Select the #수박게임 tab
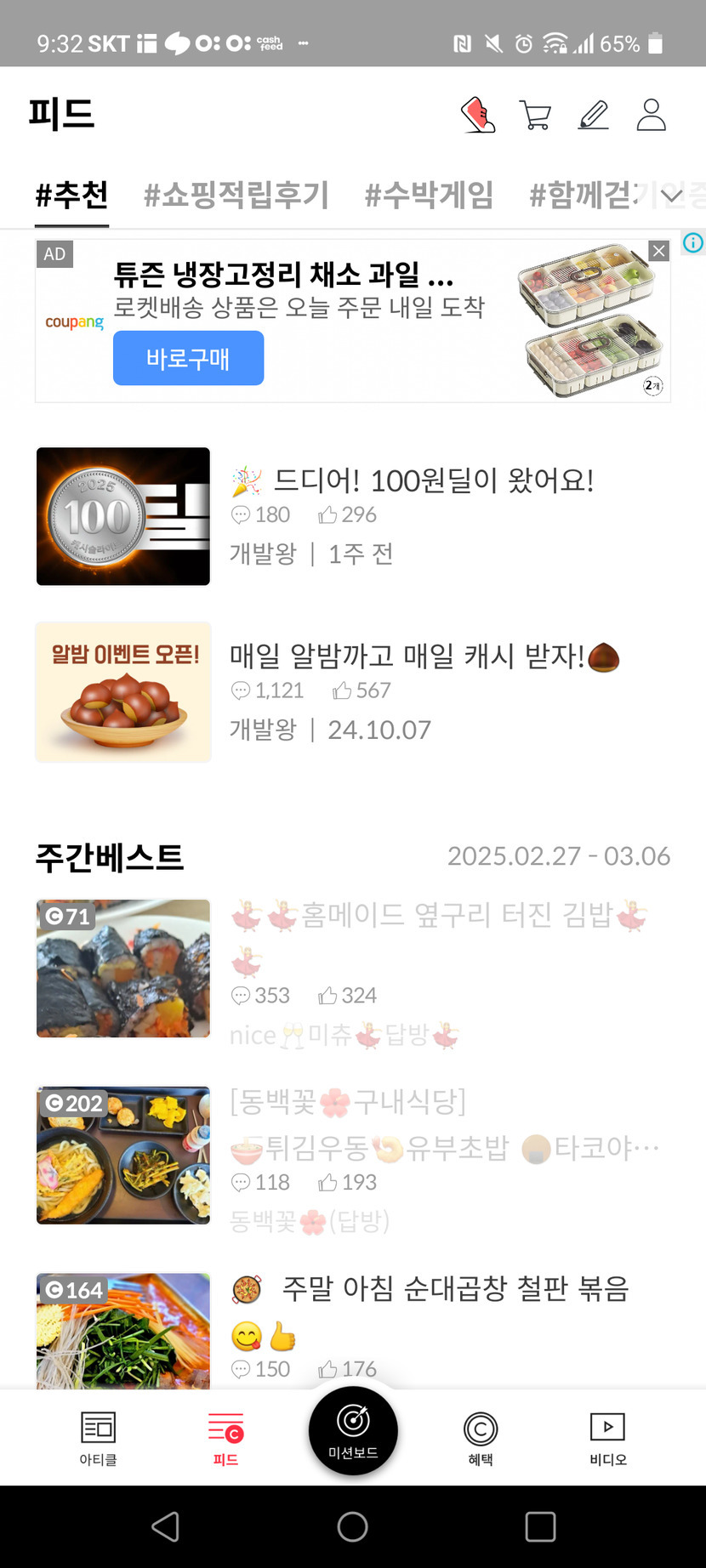Screen dimensions: 706x1568 429,195
